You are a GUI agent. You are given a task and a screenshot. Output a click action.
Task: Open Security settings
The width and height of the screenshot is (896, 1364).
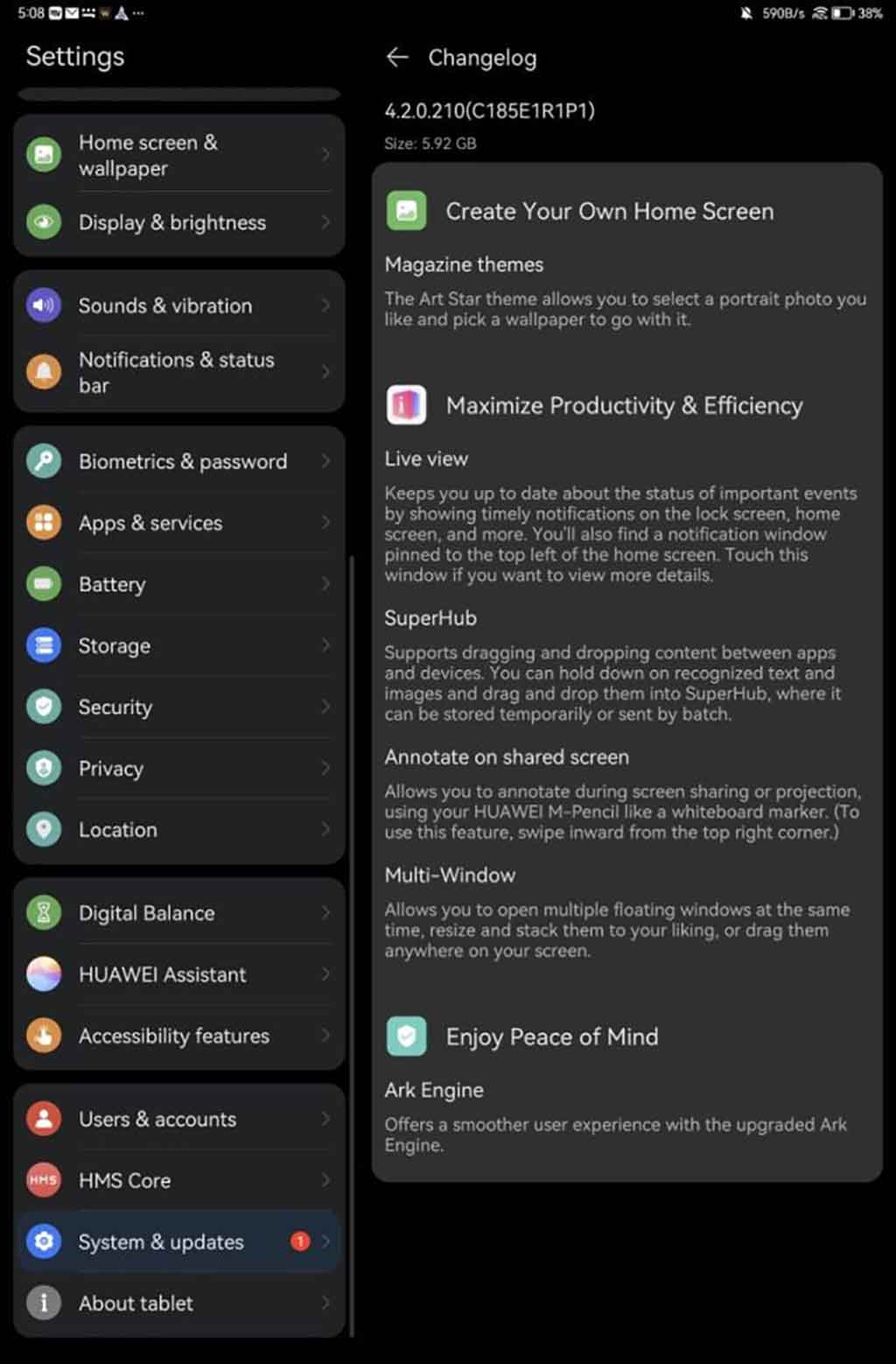178,707
